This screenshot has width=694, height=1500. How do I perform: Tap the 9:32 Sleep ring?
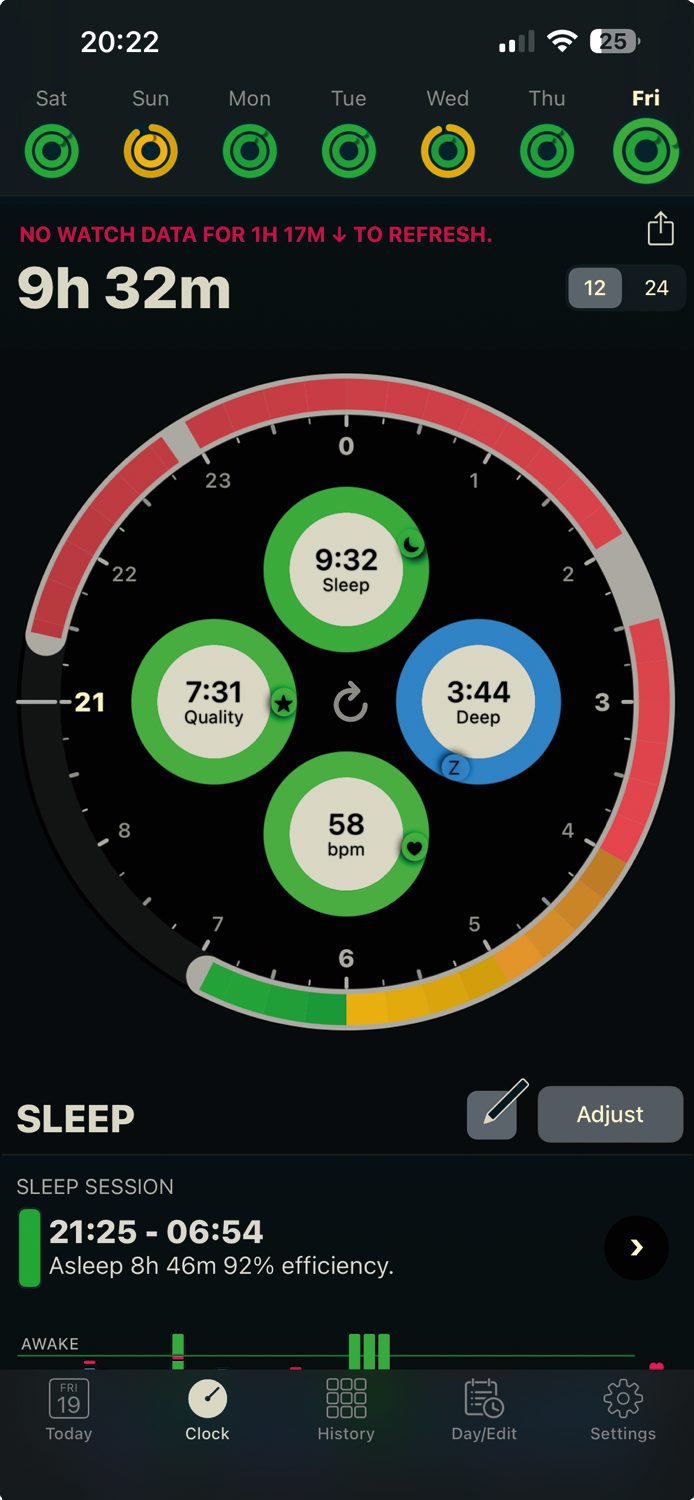(346, 570)
